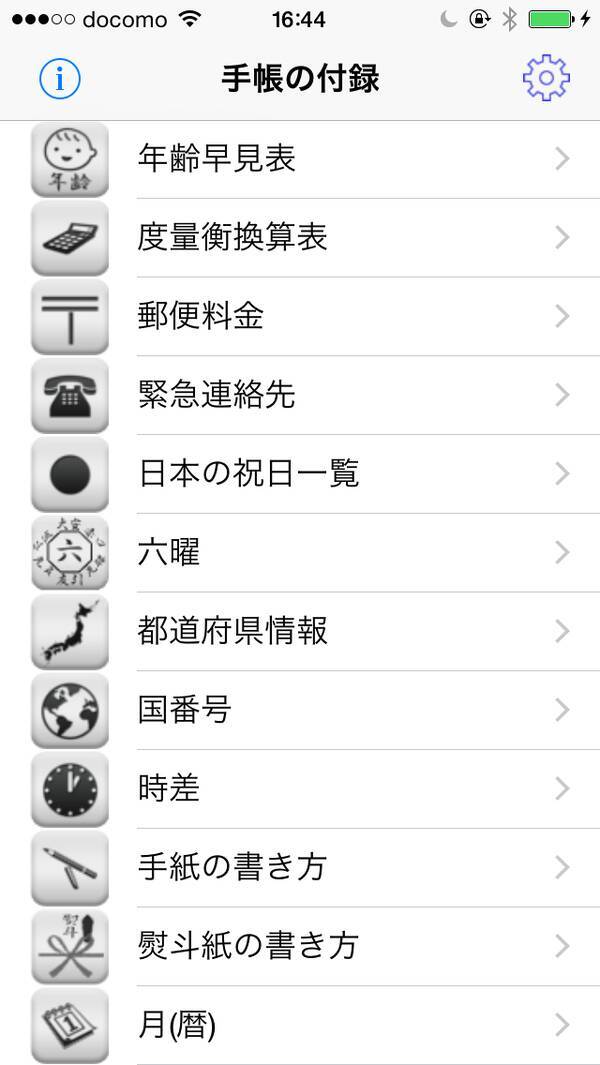Open the info icon in the top bar
Screen dimensions: 600x1065
coord(59,79)
